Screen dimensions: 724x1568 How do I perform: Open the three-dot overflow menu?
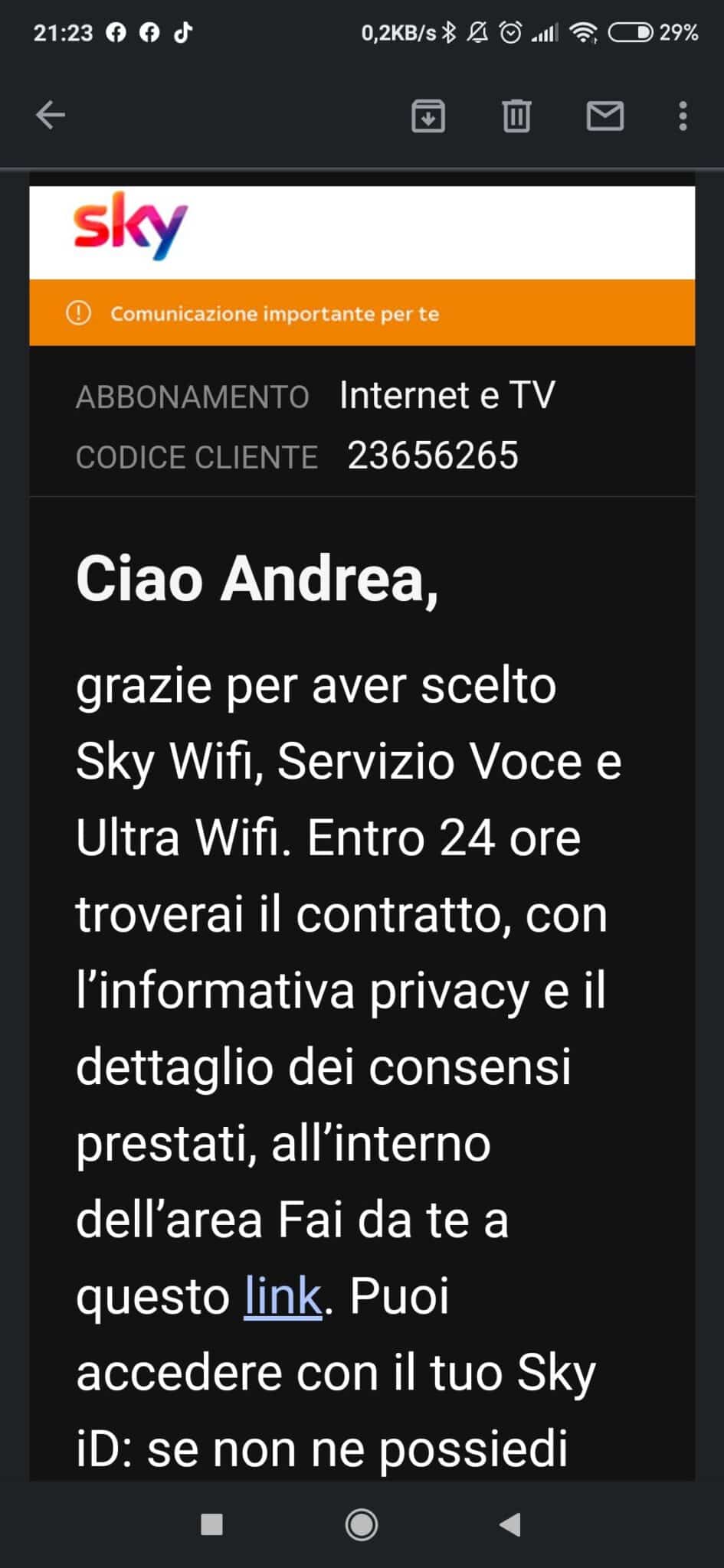(x=683, y=116)
